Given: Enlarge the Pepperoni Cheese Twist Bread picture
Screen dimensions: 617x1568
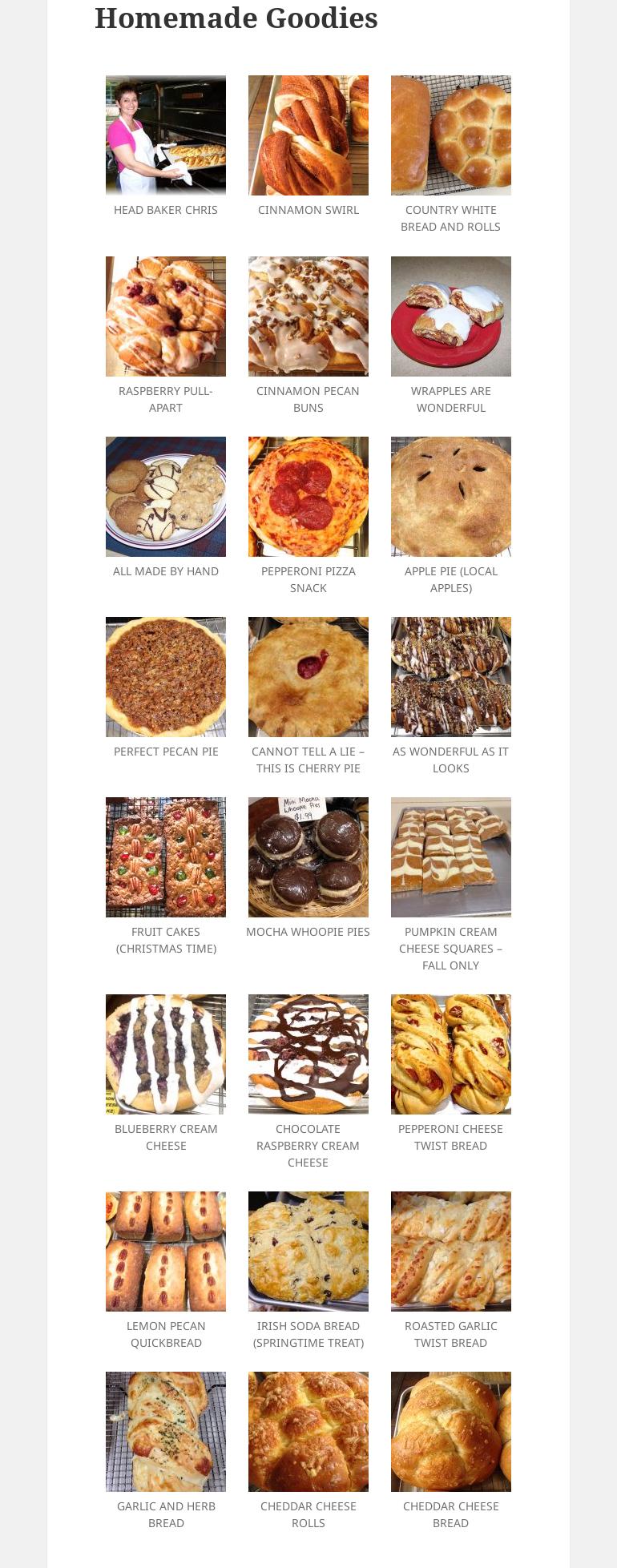Looking at the screenshot, I should pyautogui.click(x=451, y=1054).
